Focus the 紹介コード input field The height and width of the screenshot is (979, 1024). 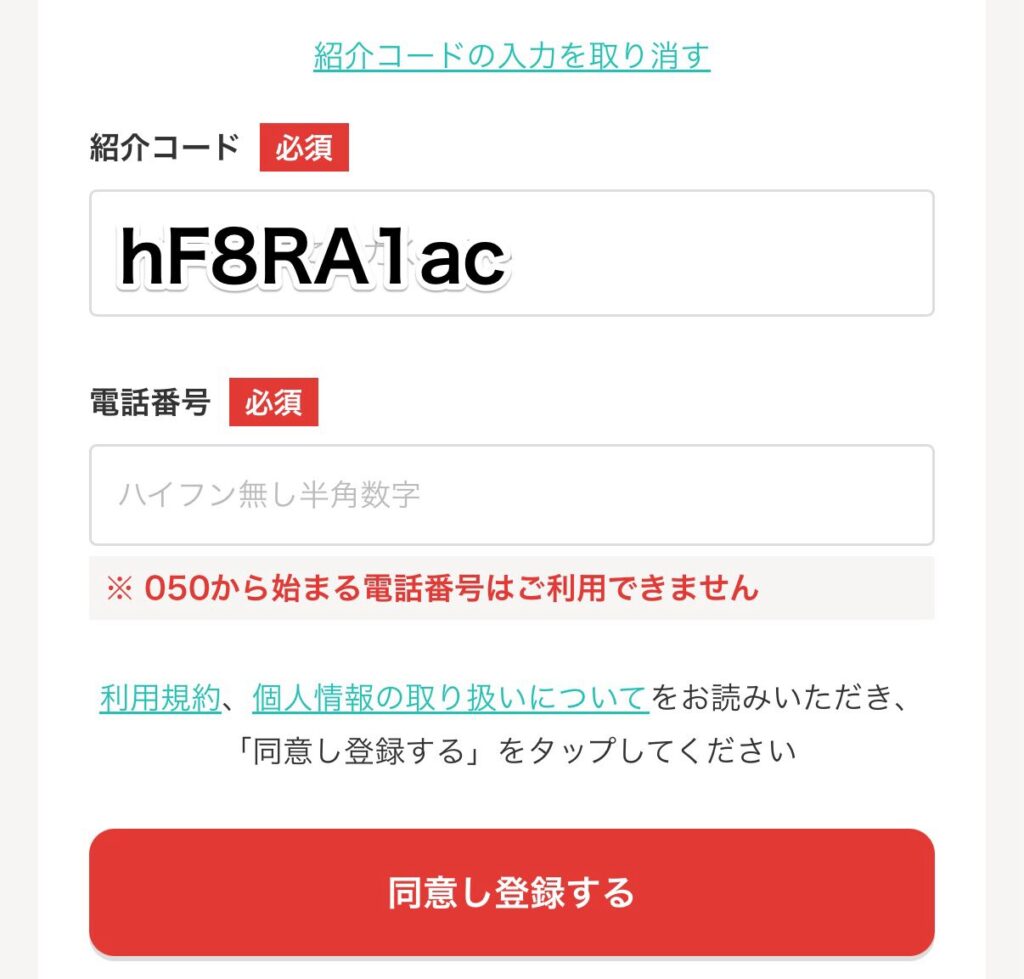(x=511, y=253)
